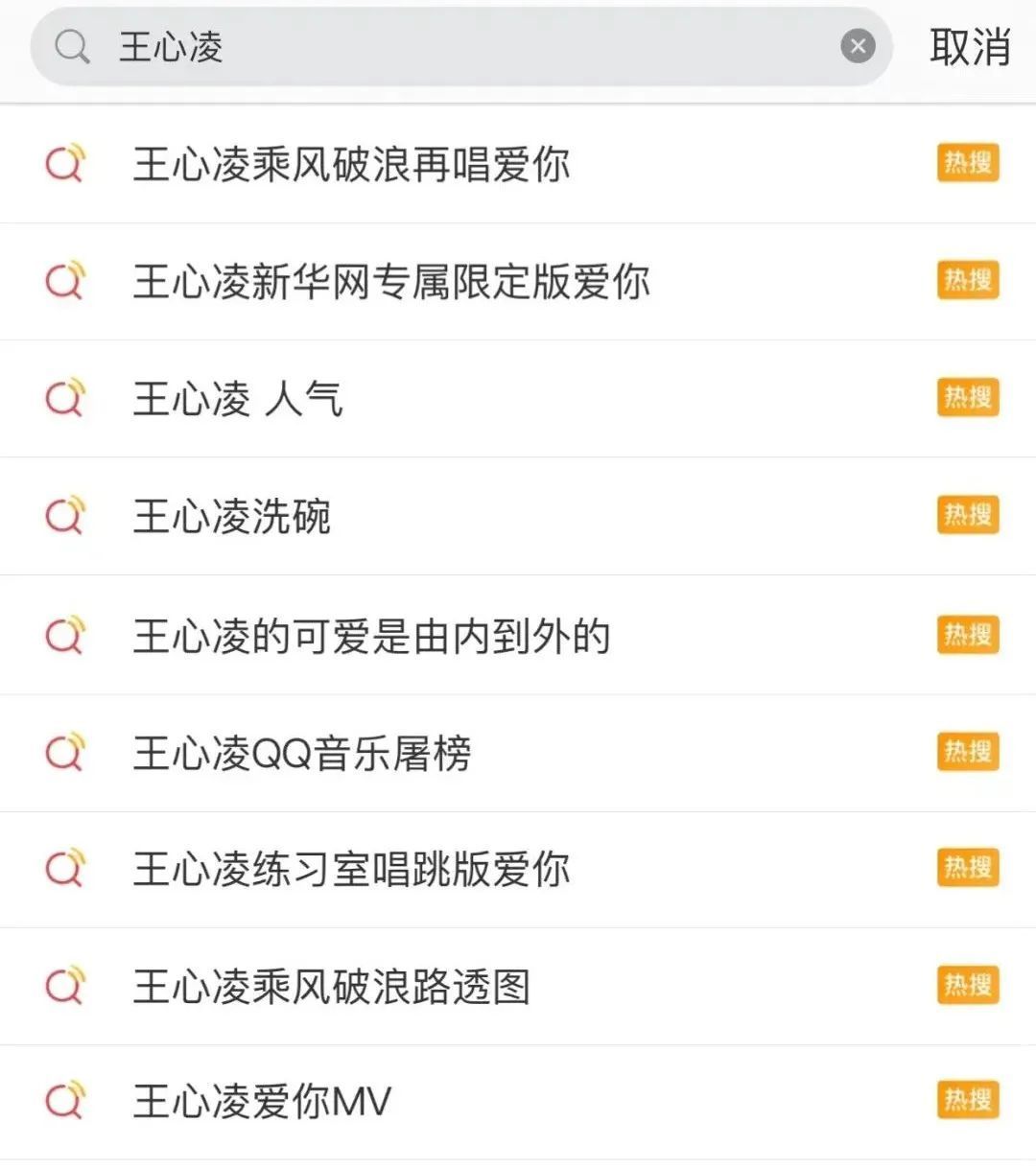Open the 王心凌爱你MV suggestion

[262, 1102]
